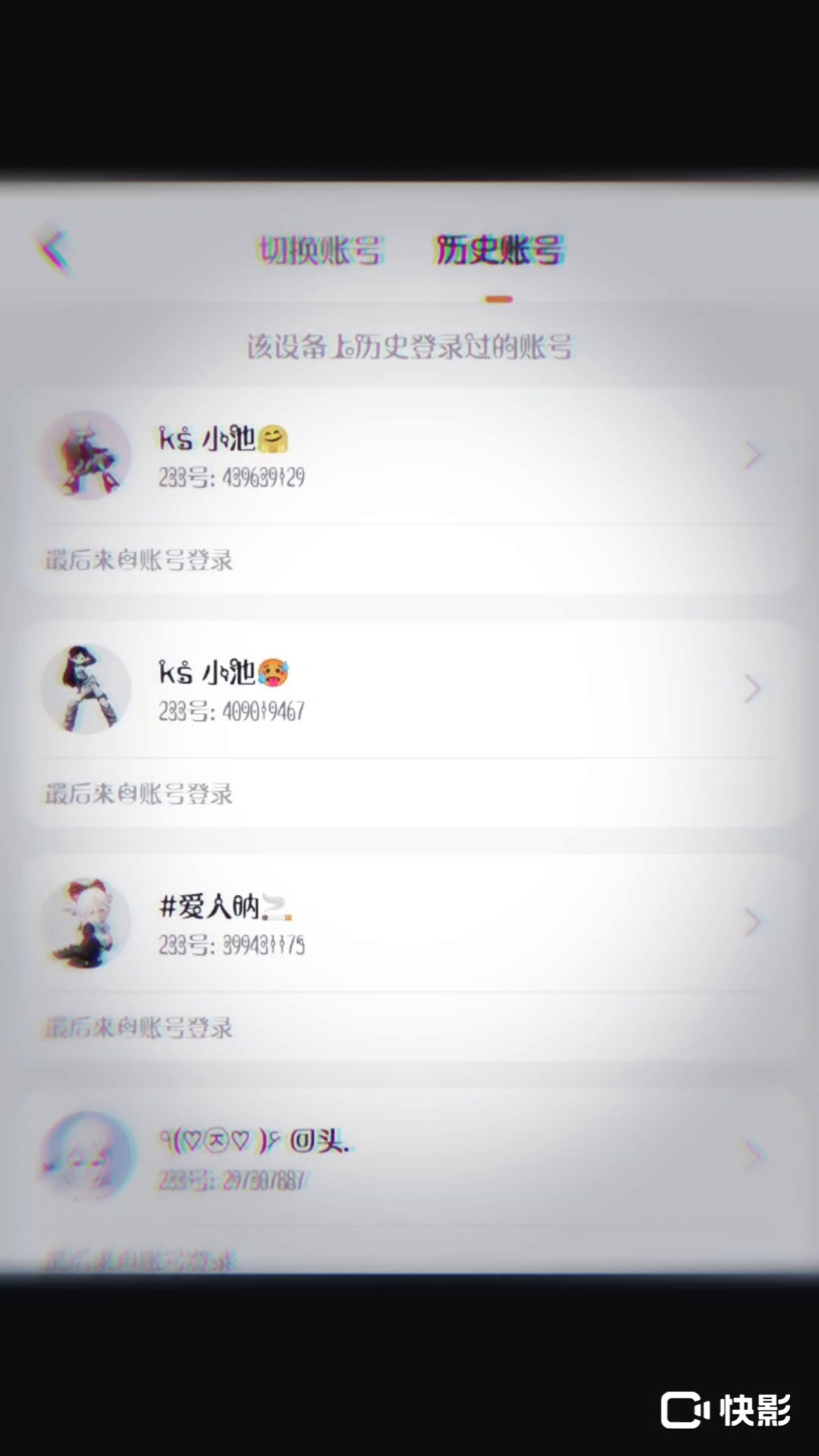Select the 历史账号 tab

point(498,249)
